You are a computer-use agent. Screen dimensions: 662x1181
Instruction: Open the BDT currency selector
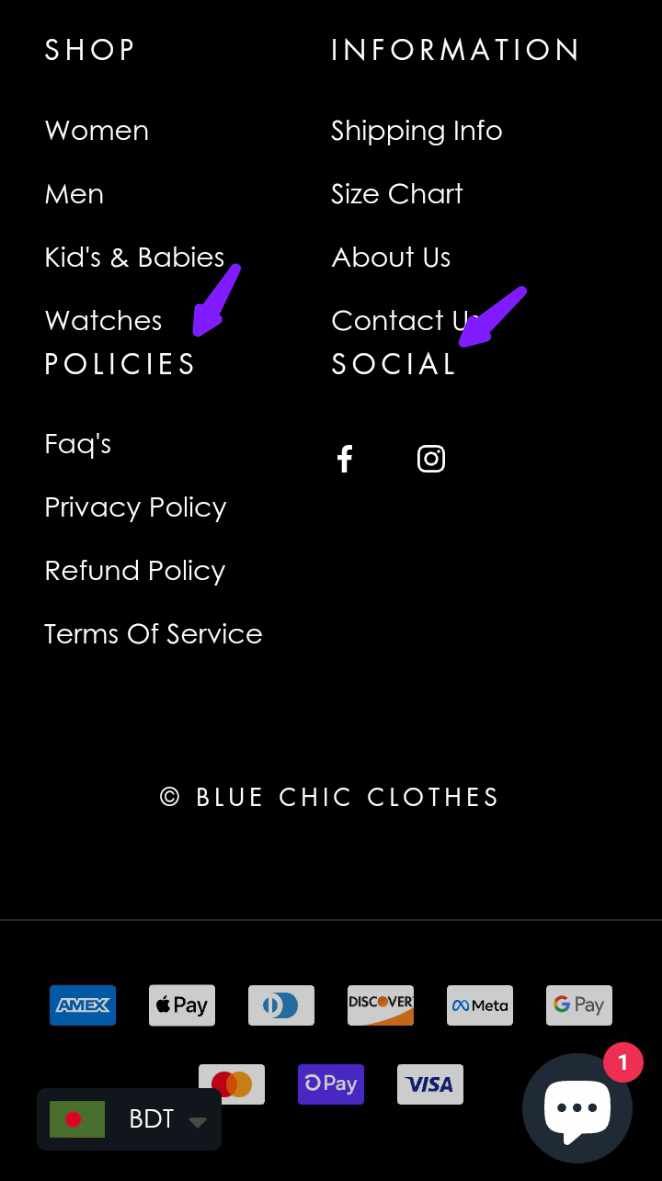coord(129,1119)
